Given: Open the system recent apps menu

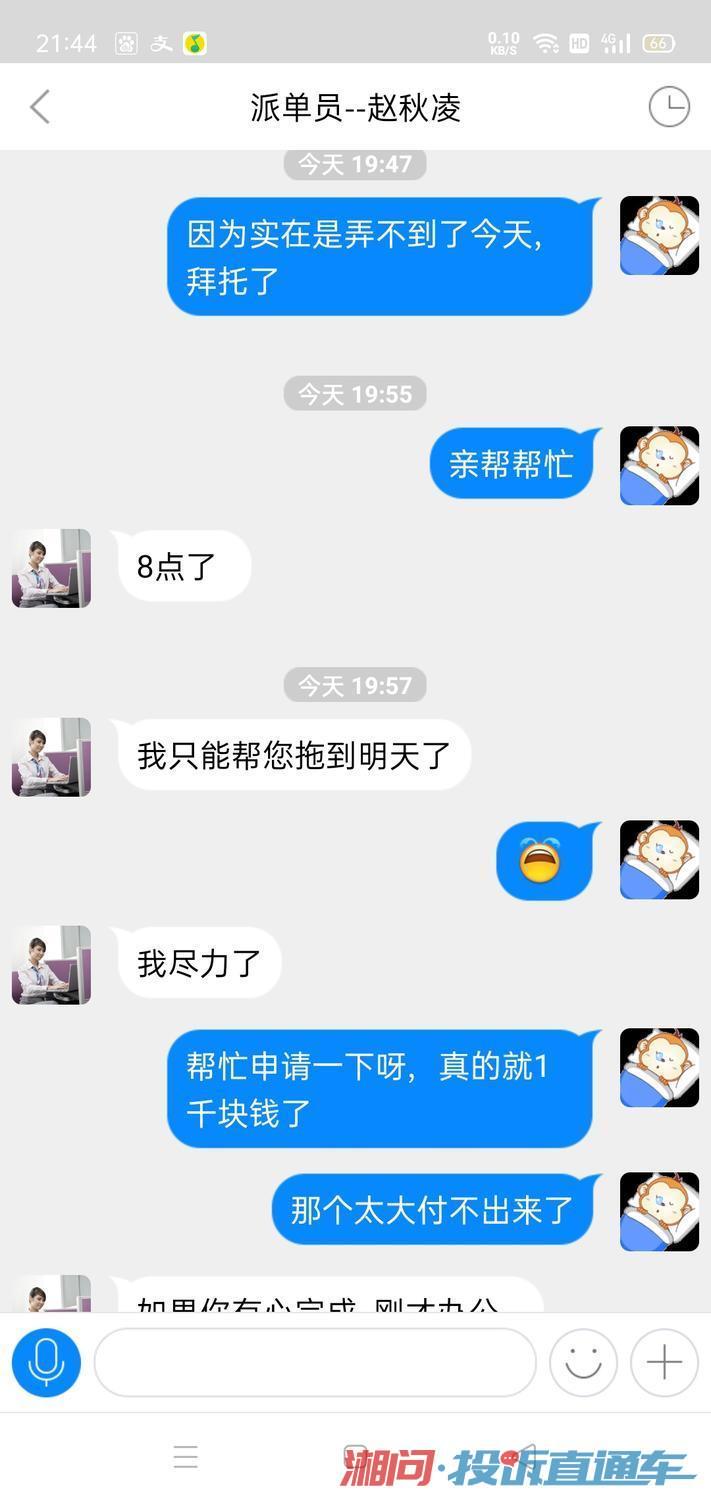Looking at the screenshot, I should pos(185,1457).
